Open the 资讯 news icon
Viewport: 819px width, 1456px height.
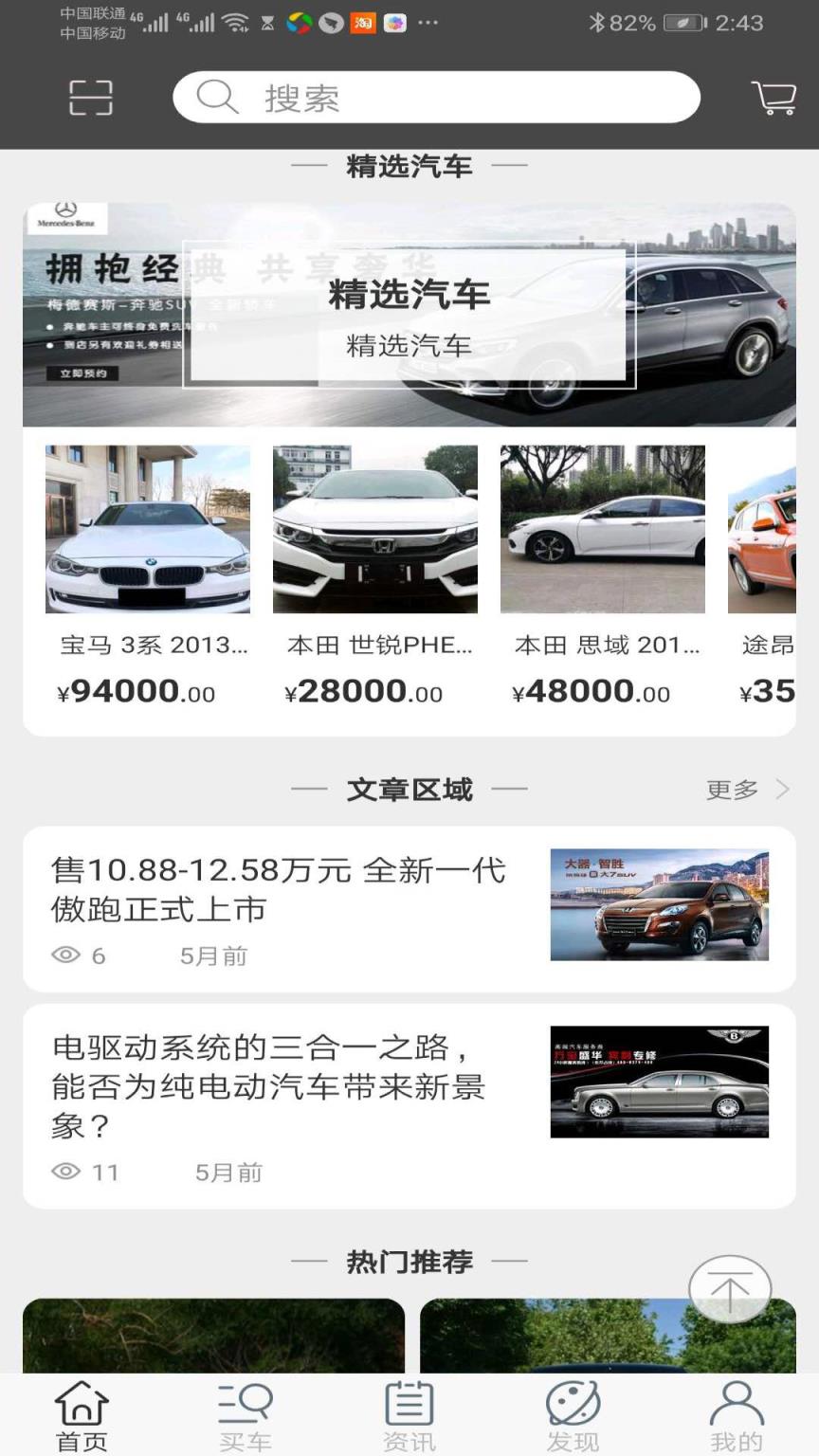coord(409,1403)
